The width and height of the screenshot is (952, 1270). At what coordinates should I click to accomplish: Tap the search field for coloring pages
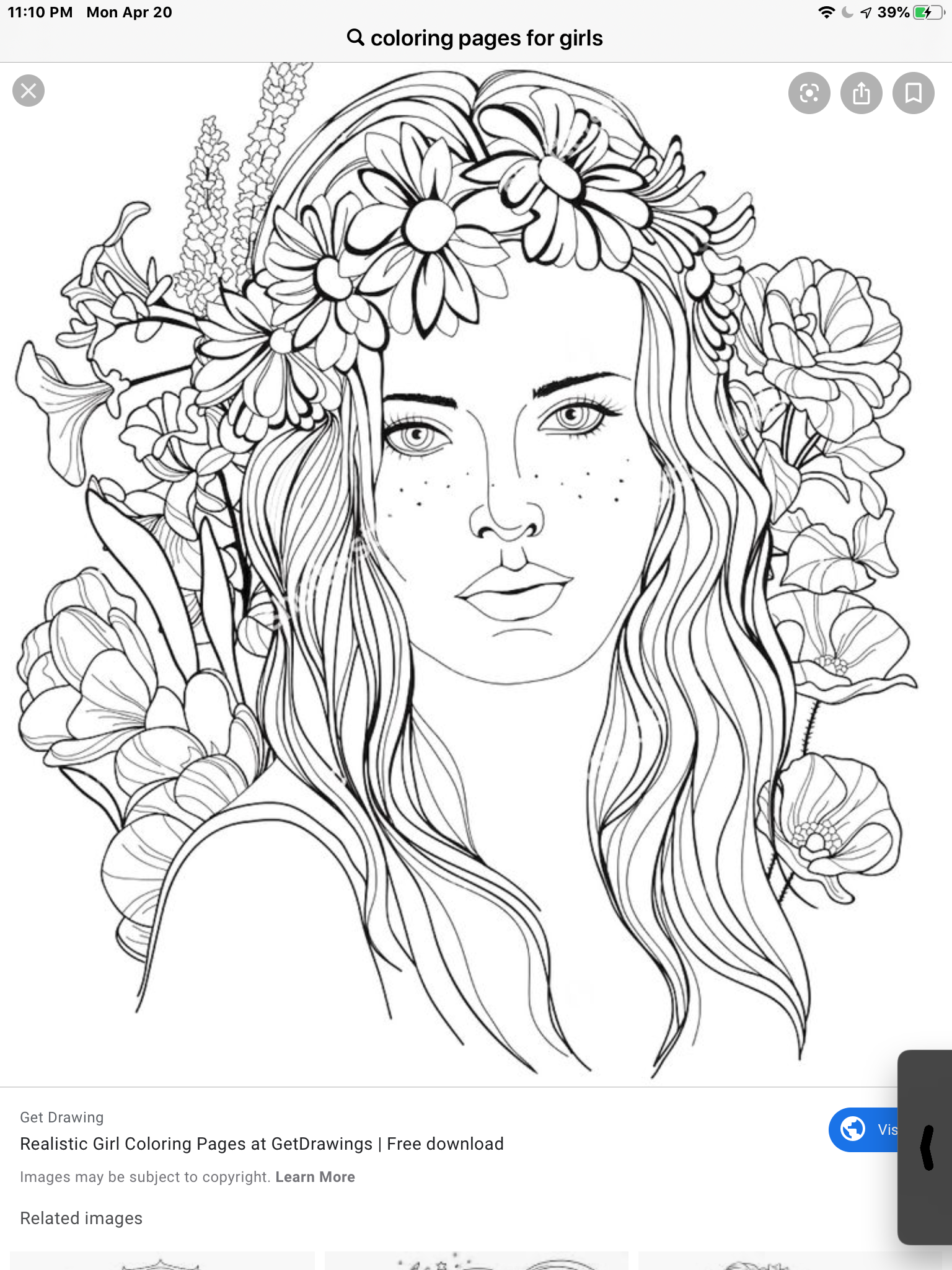coord(475,38)
